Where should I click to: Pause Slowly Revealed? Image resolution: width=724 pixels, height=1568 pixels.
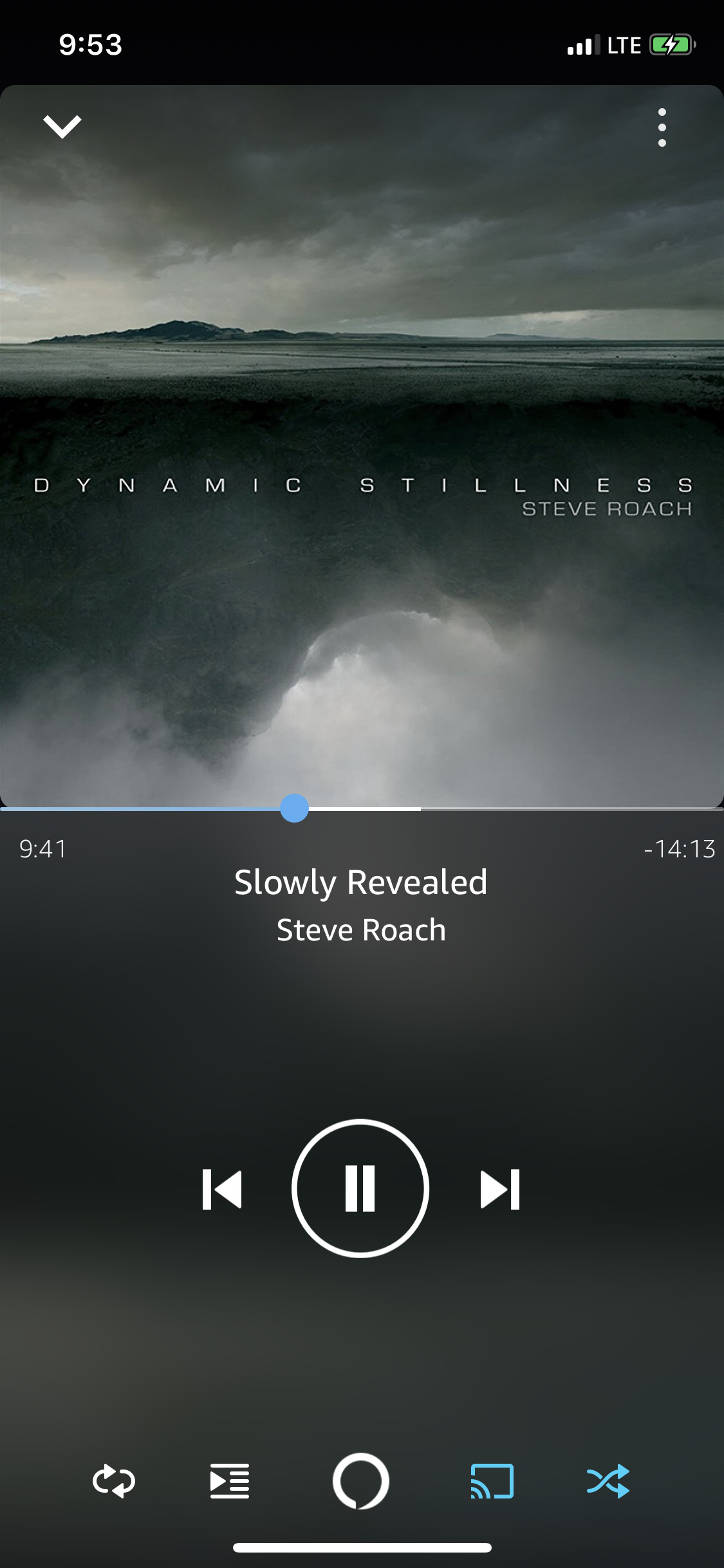point(360,1188)
